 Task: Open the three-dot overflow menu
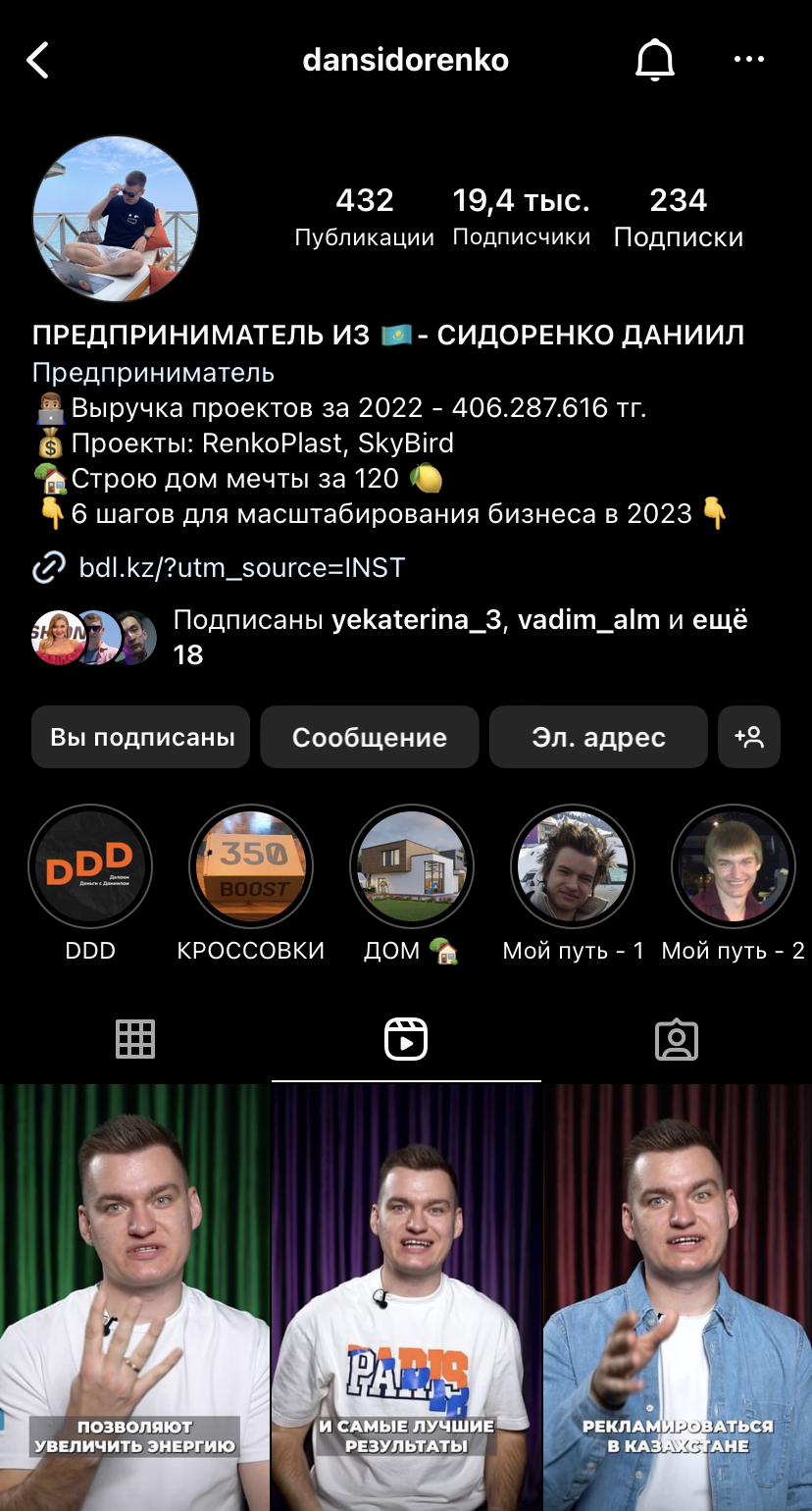click(x=749, y=61)
